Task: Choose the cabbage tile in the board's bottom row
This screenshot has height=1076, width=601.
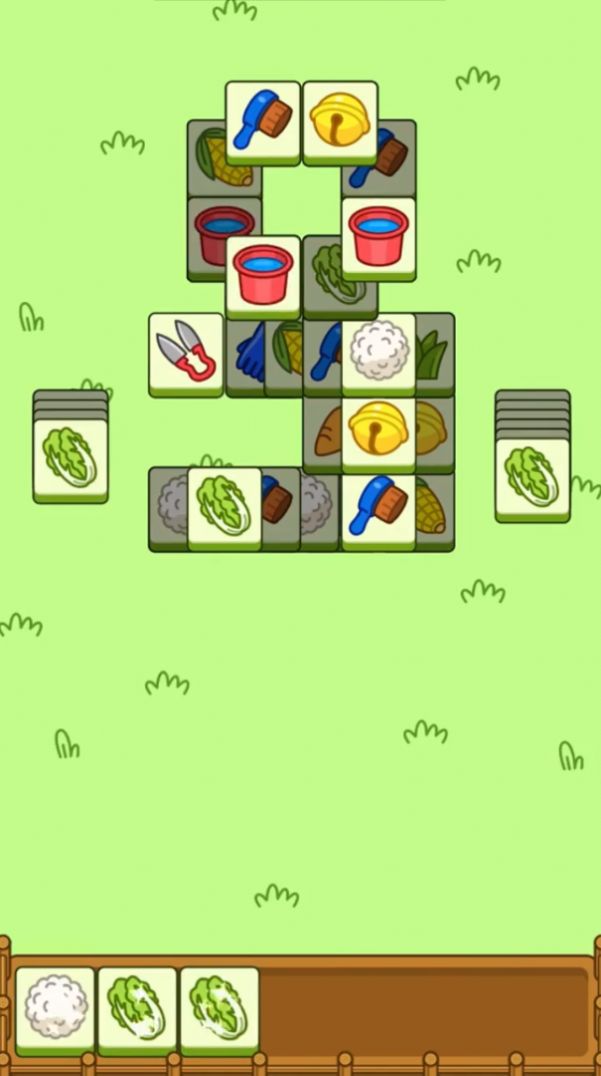Action: click(x=225, y=506)
